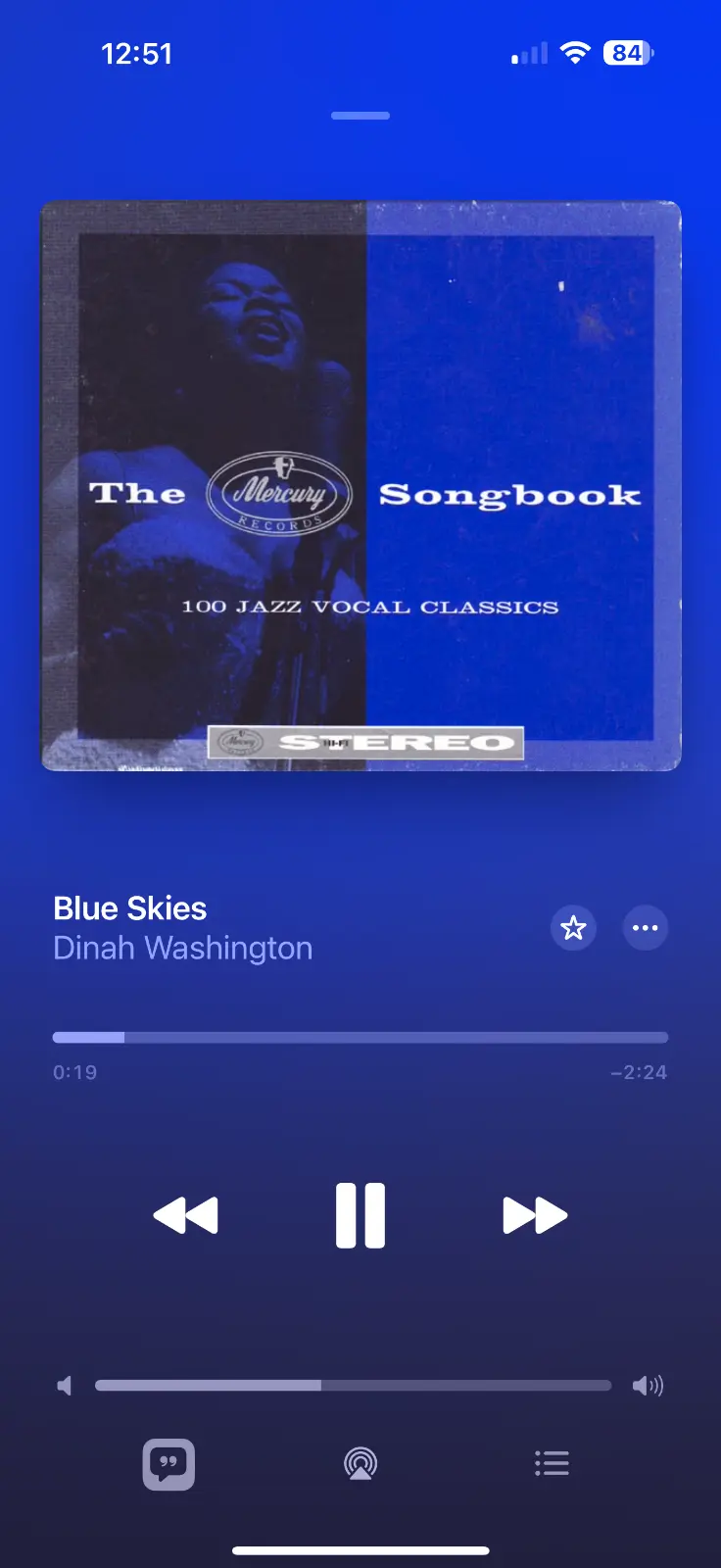
Task: Tap the playback progress bar to seek
Action: tap(360, 1037)
